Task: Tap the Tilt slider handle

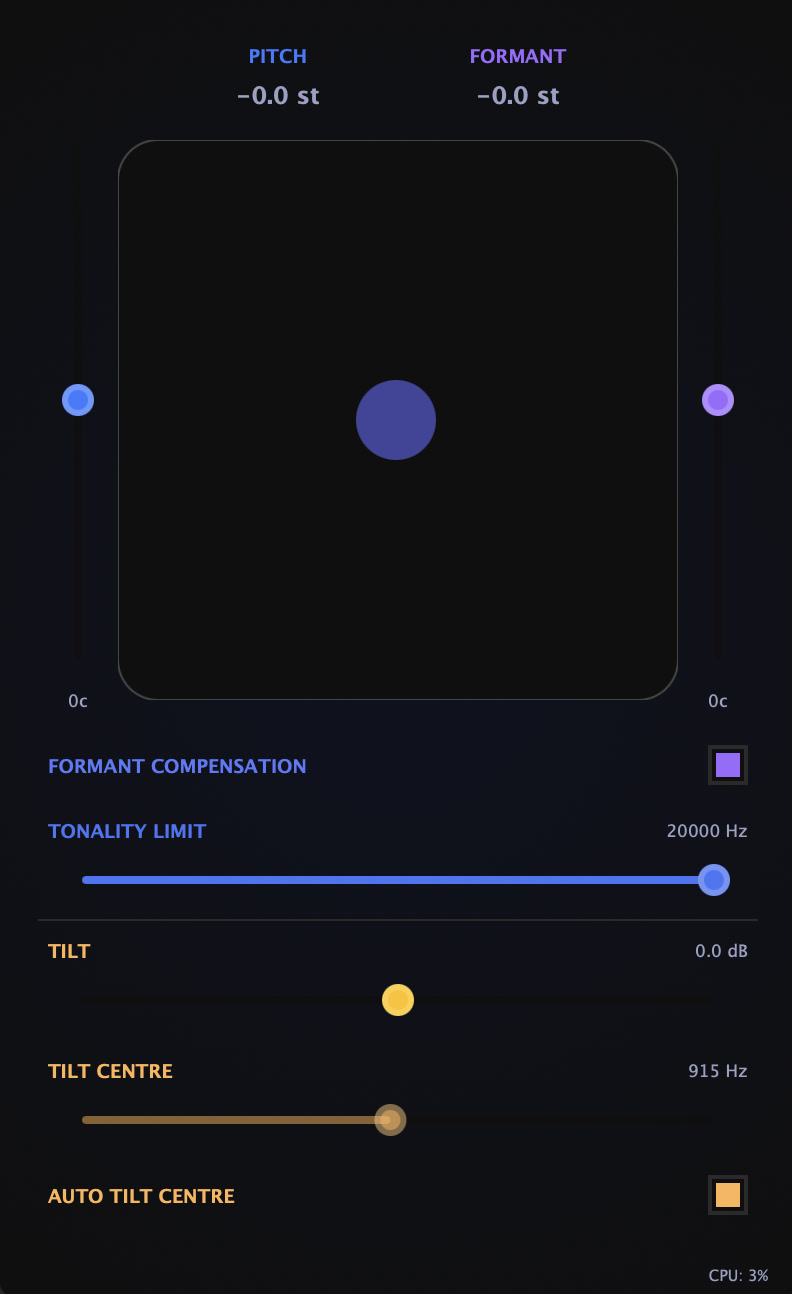Action: pyautogui.click(x=398, y=1000)
